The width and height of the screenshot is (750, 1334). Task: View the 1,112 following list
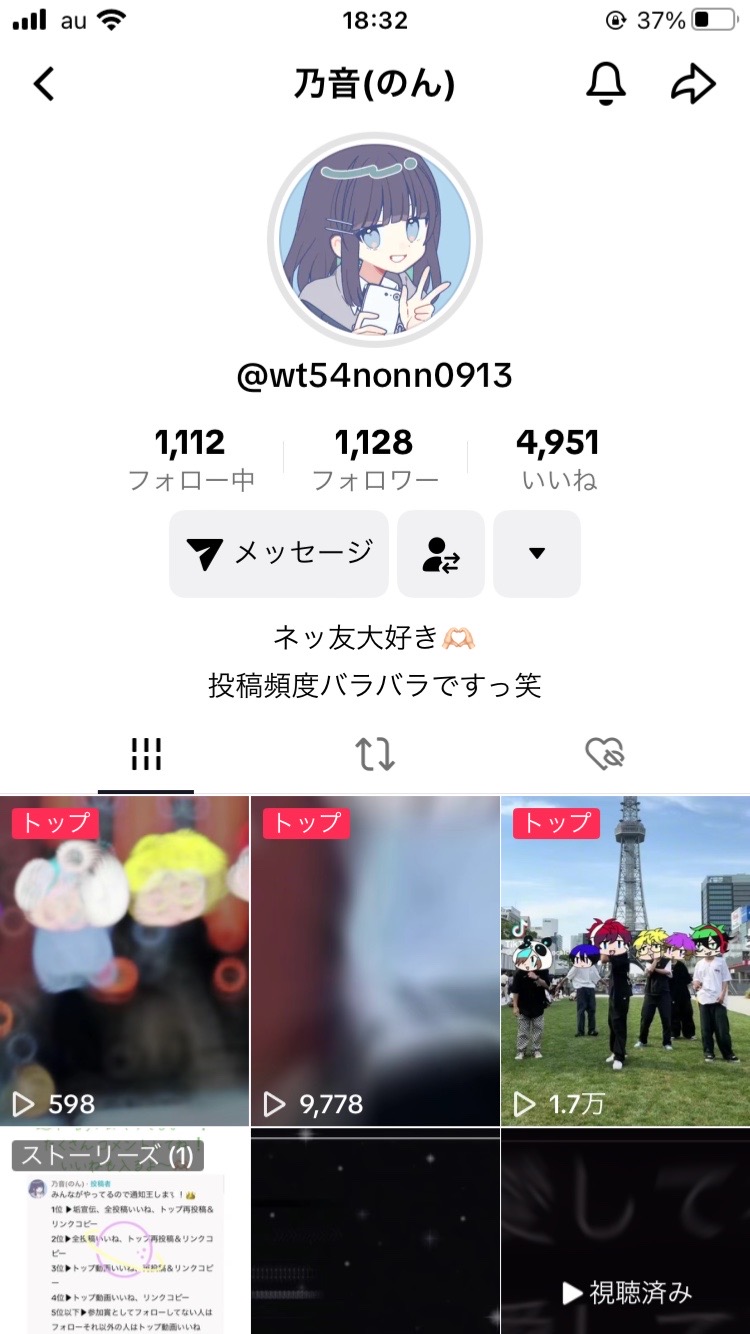[x=191, y=459]
